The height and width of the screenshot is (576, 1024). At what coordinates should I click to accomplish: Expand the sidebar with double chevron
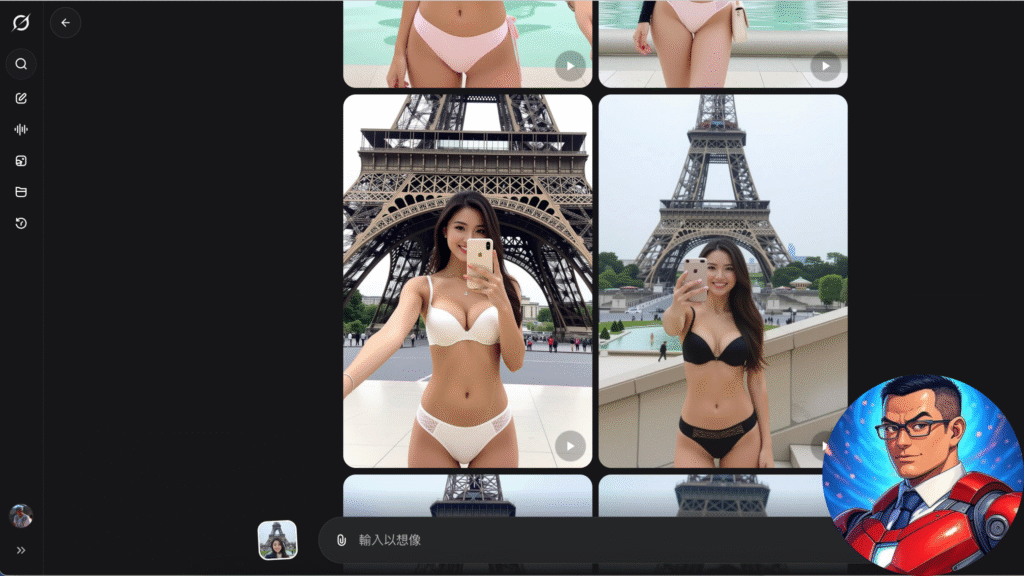[x=21, y=549]
